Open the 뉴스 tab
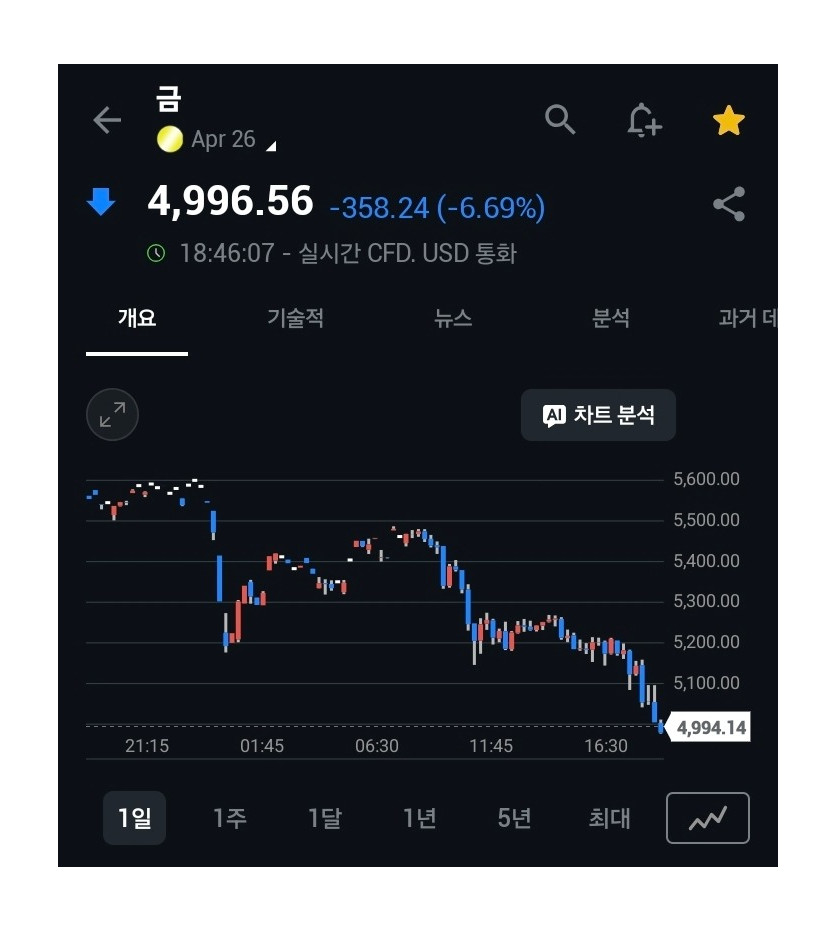Image resolution: width=835 pixels, height=931 pixels. pos(452,319)
